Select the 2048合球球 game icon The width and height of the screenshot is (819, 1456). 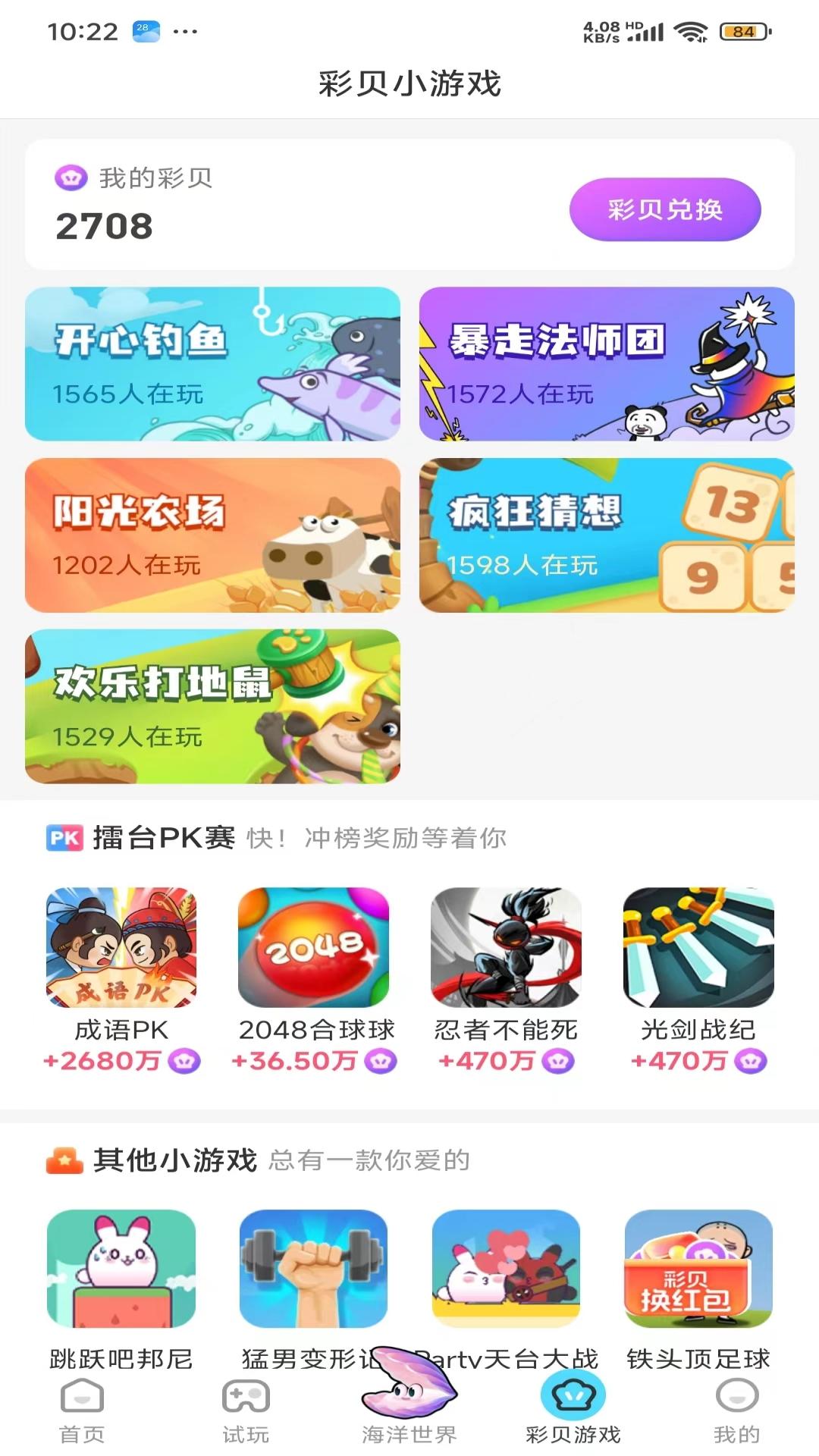(314, 946)
